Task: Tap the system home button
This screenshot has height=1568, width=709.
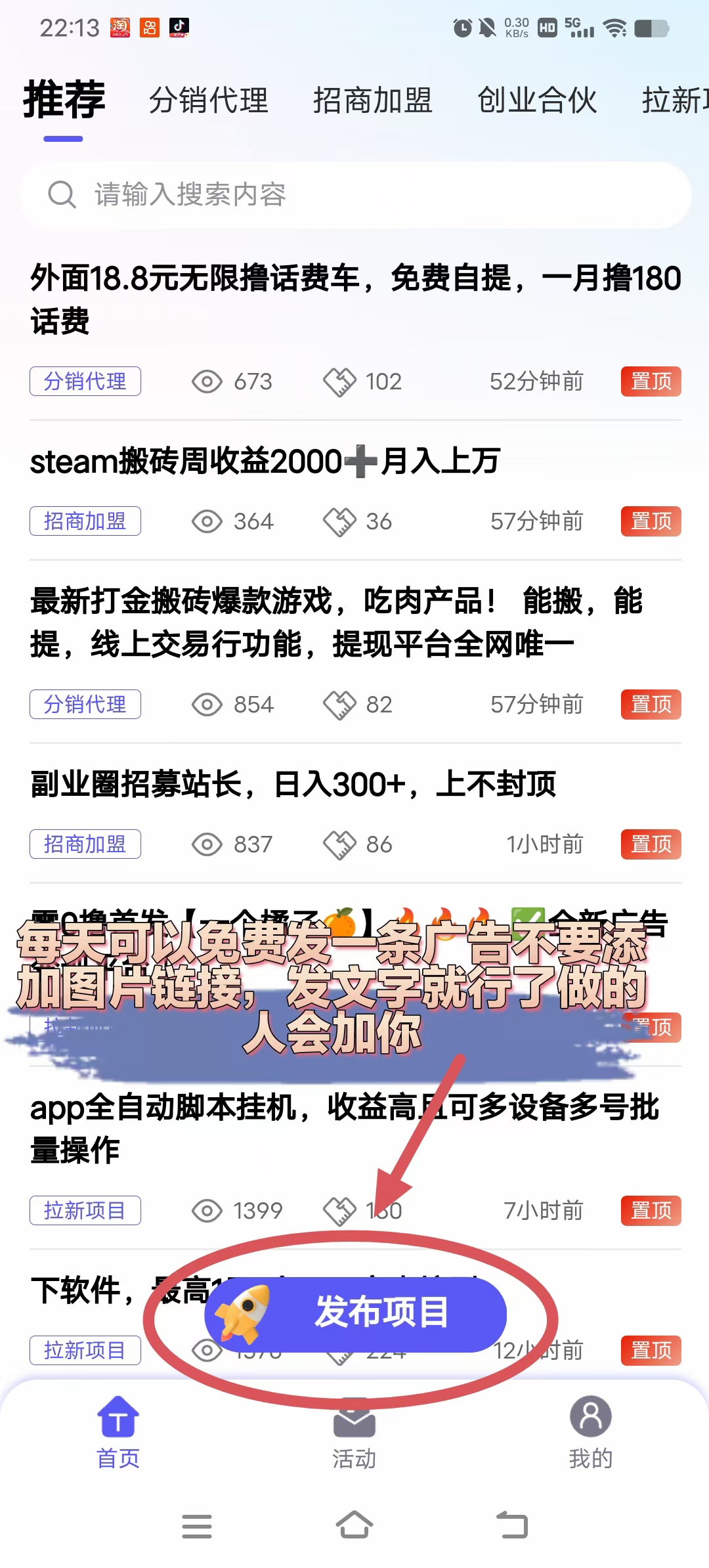Action: point(354,1525)
